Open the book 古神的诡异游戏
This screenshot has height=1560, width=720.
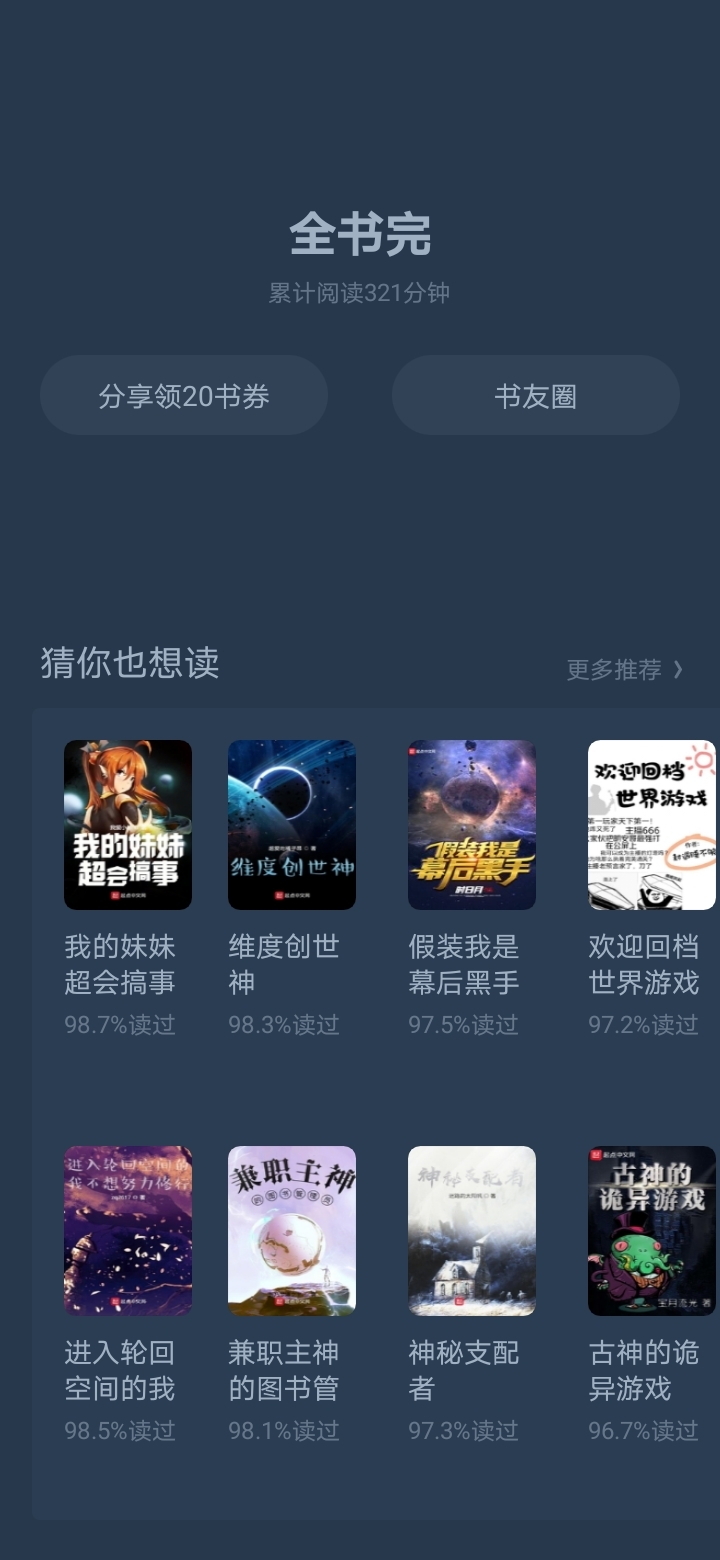[651, 1231]
